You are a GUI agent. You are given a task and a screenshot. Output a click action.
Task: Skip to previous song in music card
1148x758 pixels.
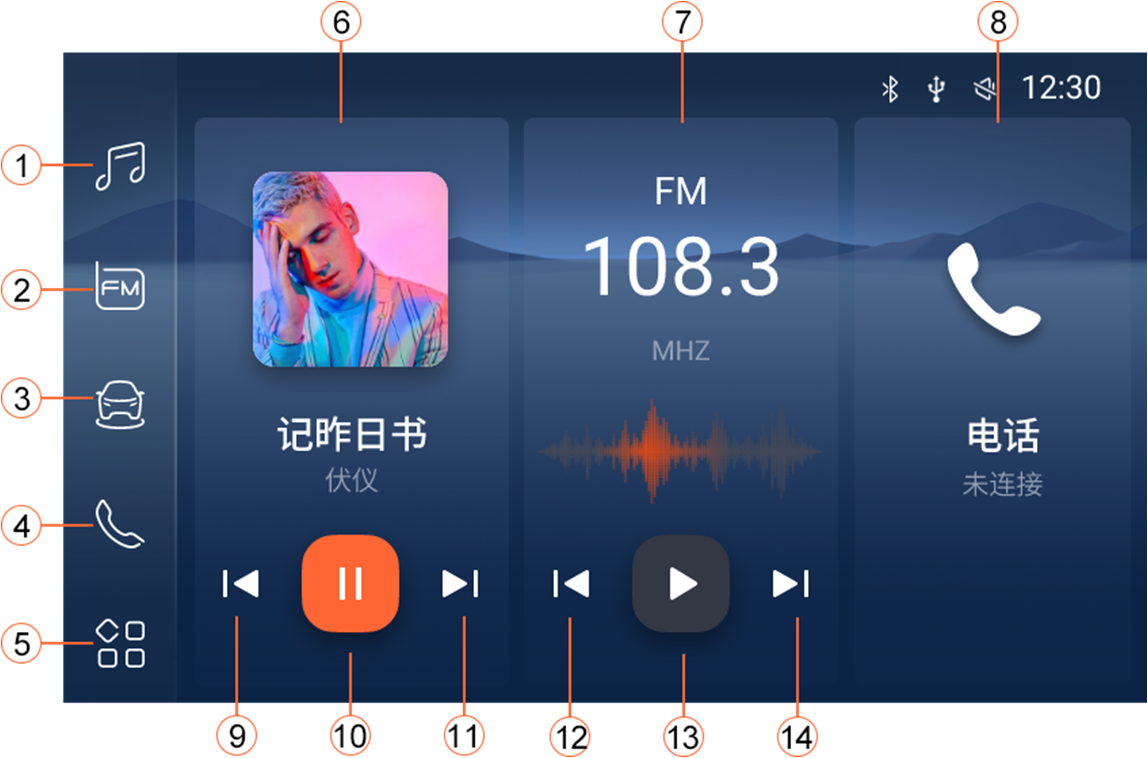point(241,584)
